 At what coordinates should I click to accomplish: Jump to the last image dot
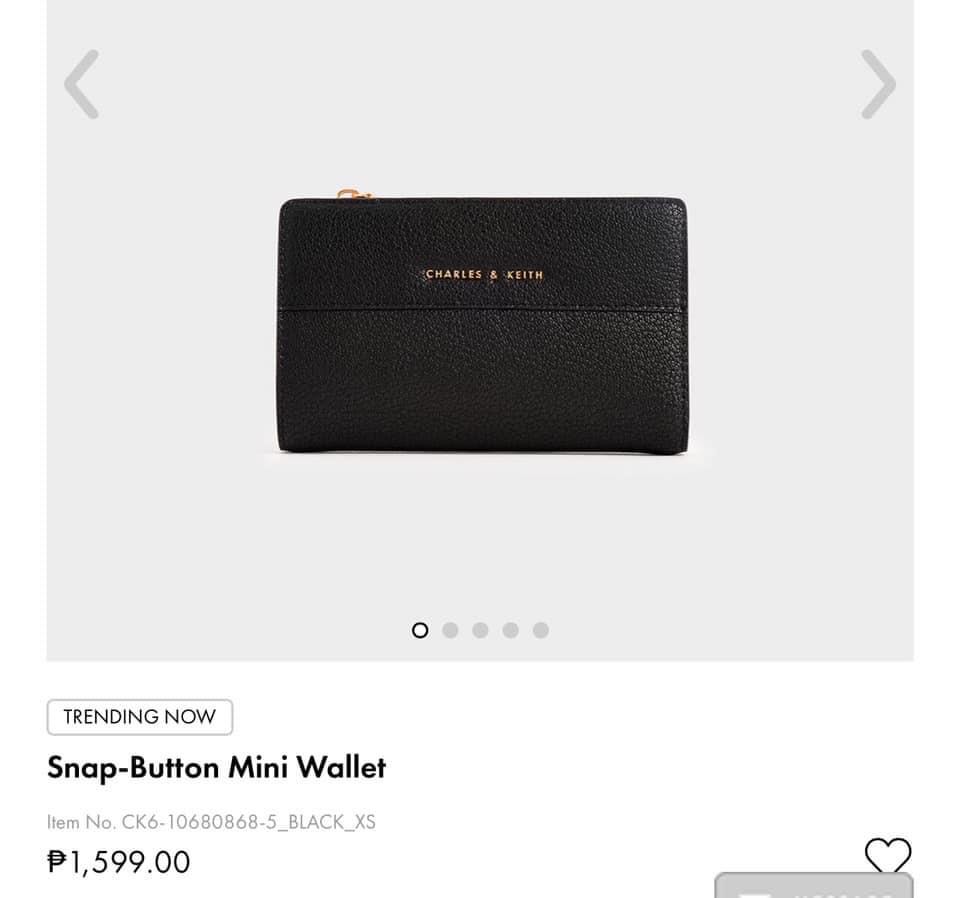[x=541, y=630]
